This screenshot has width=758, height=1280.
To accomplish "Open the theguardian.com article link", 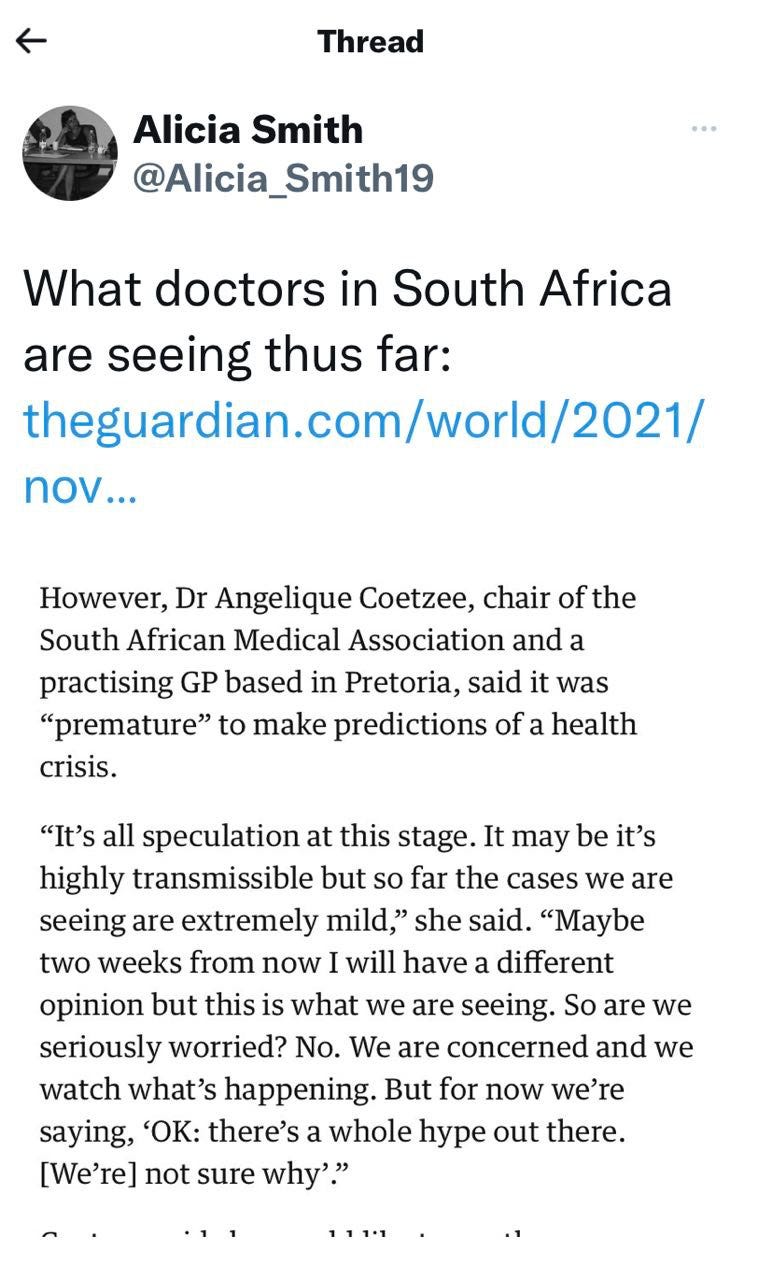I will 362,421.
